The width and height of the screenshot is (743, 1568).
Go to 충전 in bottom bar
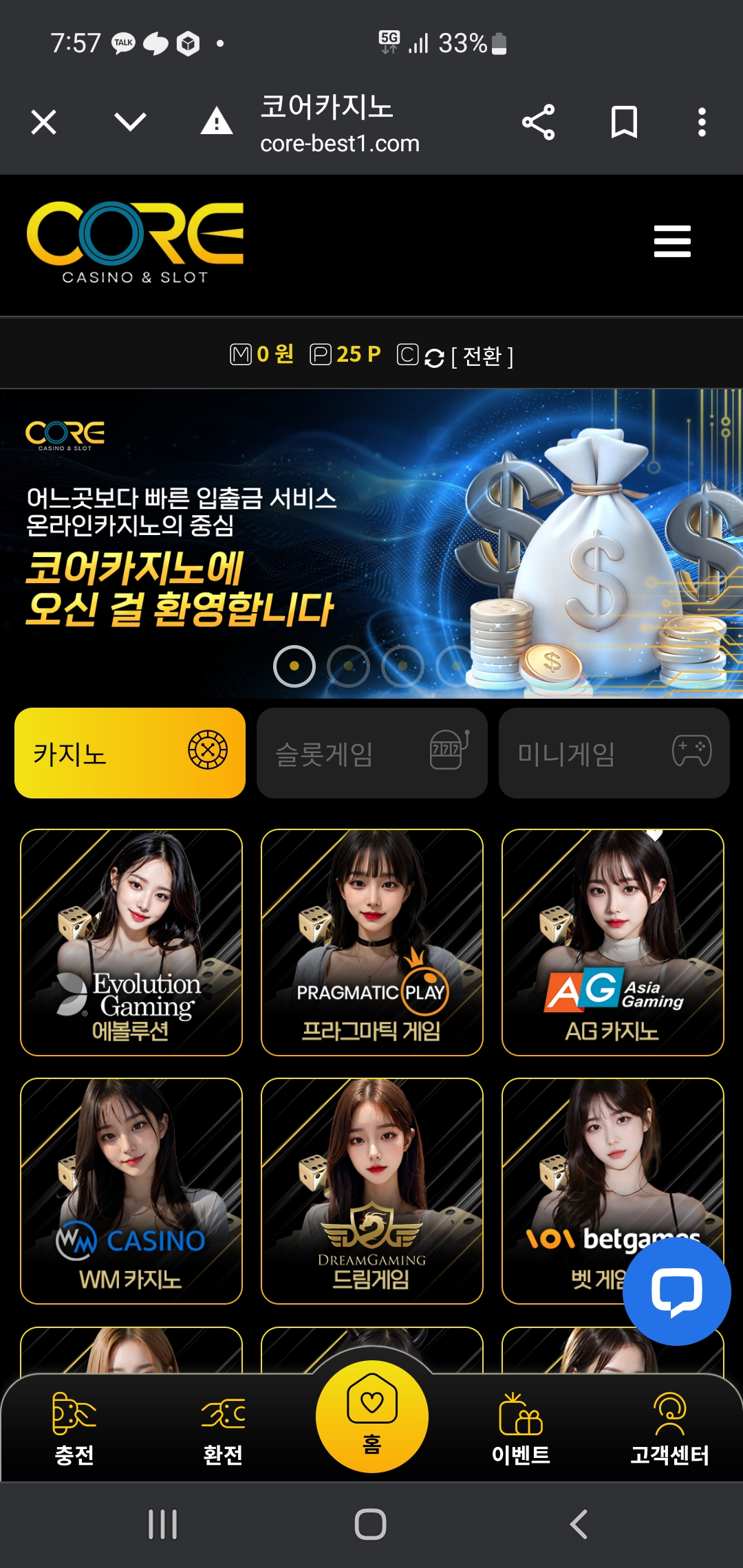[x=74, y=1428]
